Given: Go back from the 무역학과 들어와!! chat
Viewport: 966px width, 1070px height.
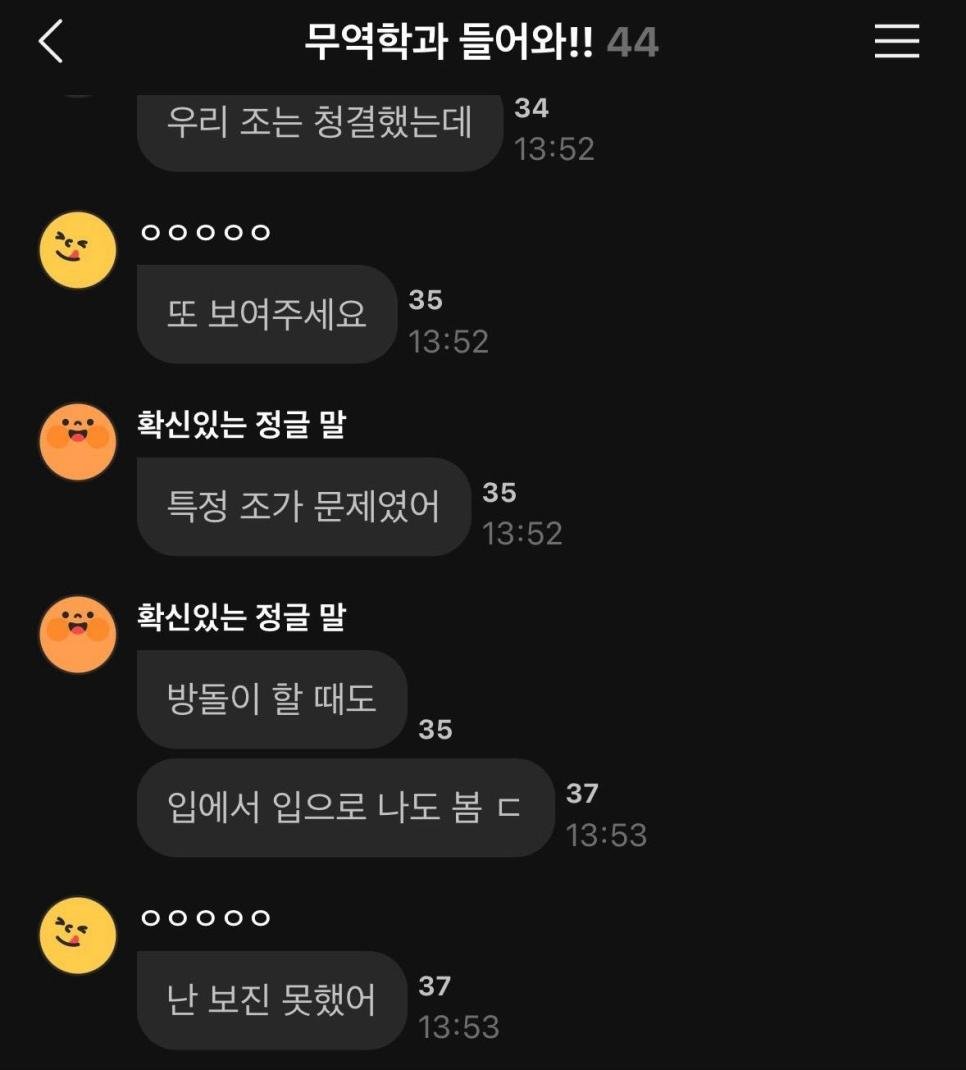Looking at the screenshot, I should [51, 42].
